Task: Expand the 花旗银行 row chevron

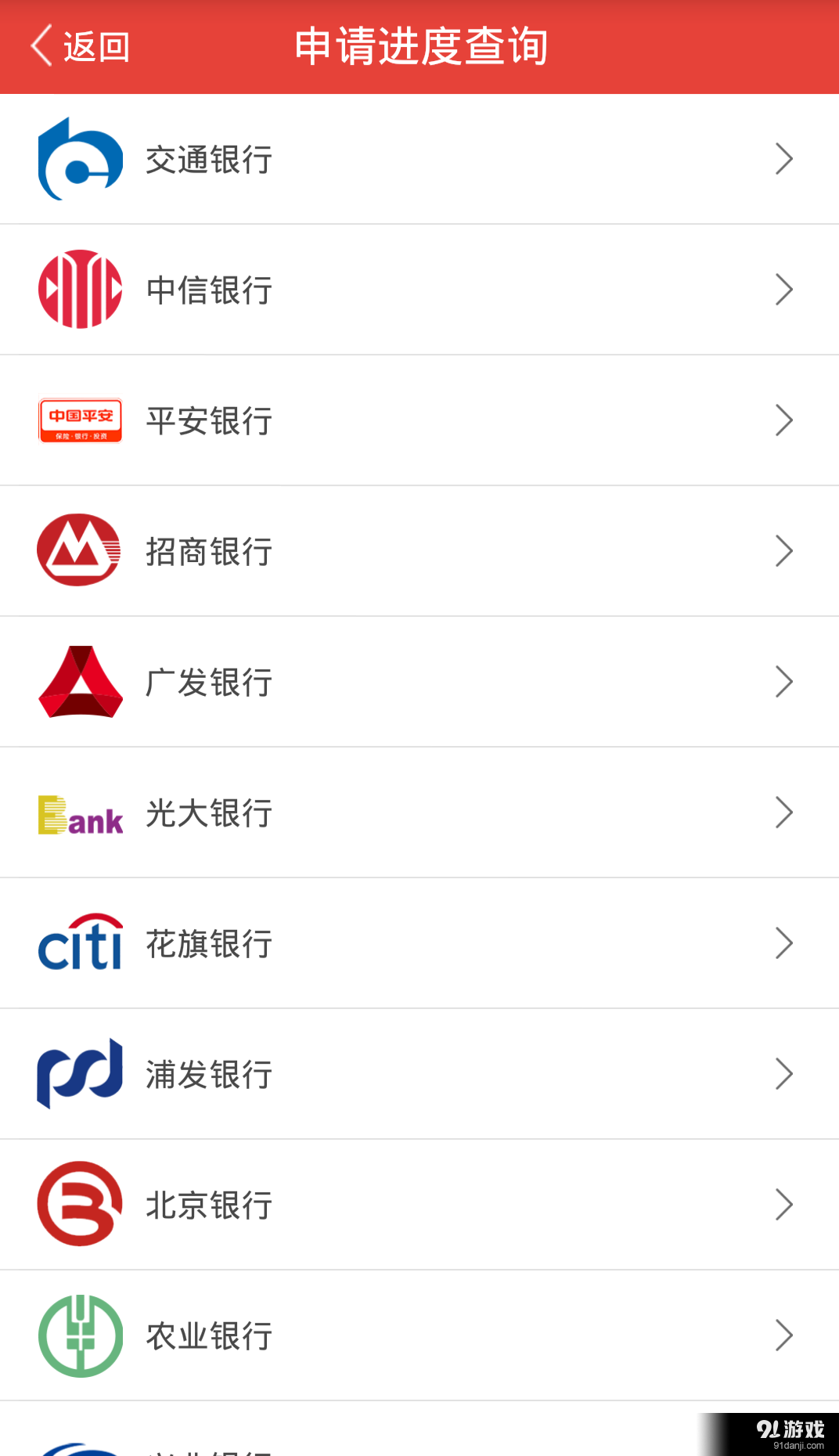Action: pos(783,943)
